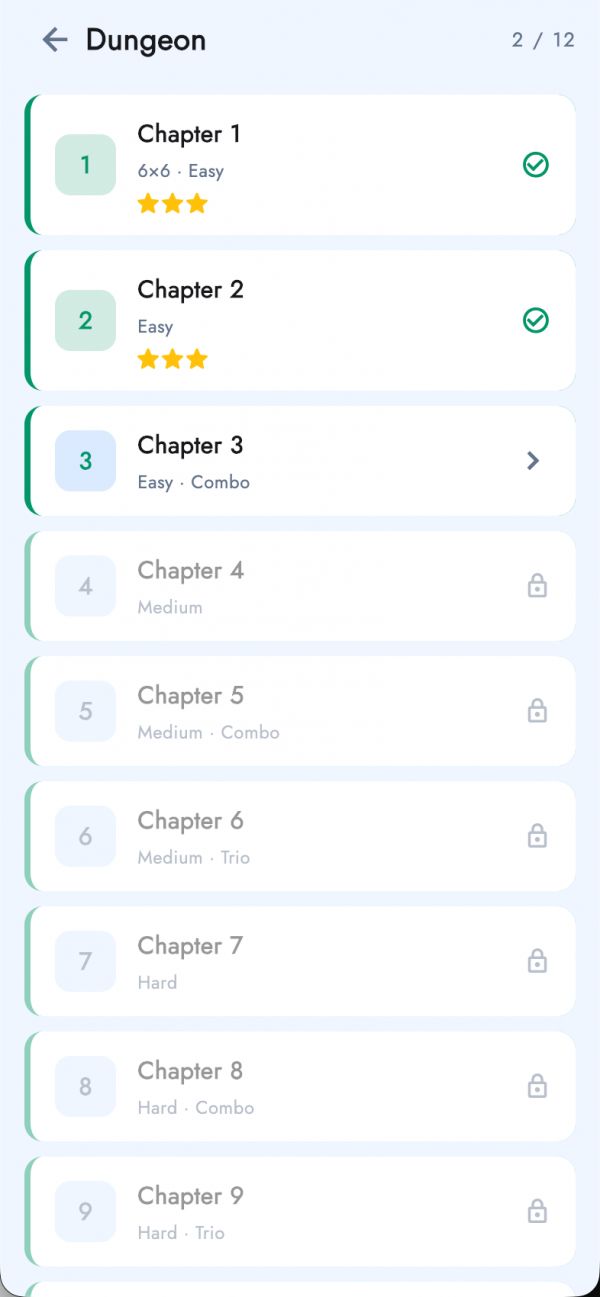
Task: Choose the locked Chapter 9 Hard Trio card
Action: coord(300,1211)
